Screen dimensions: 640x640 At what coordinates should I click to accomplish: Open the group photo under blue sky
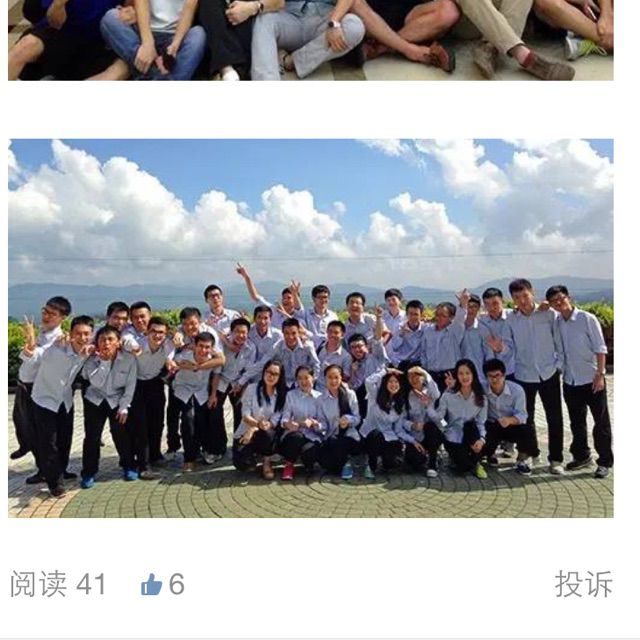pyautogui.click(x=311, y=328)
